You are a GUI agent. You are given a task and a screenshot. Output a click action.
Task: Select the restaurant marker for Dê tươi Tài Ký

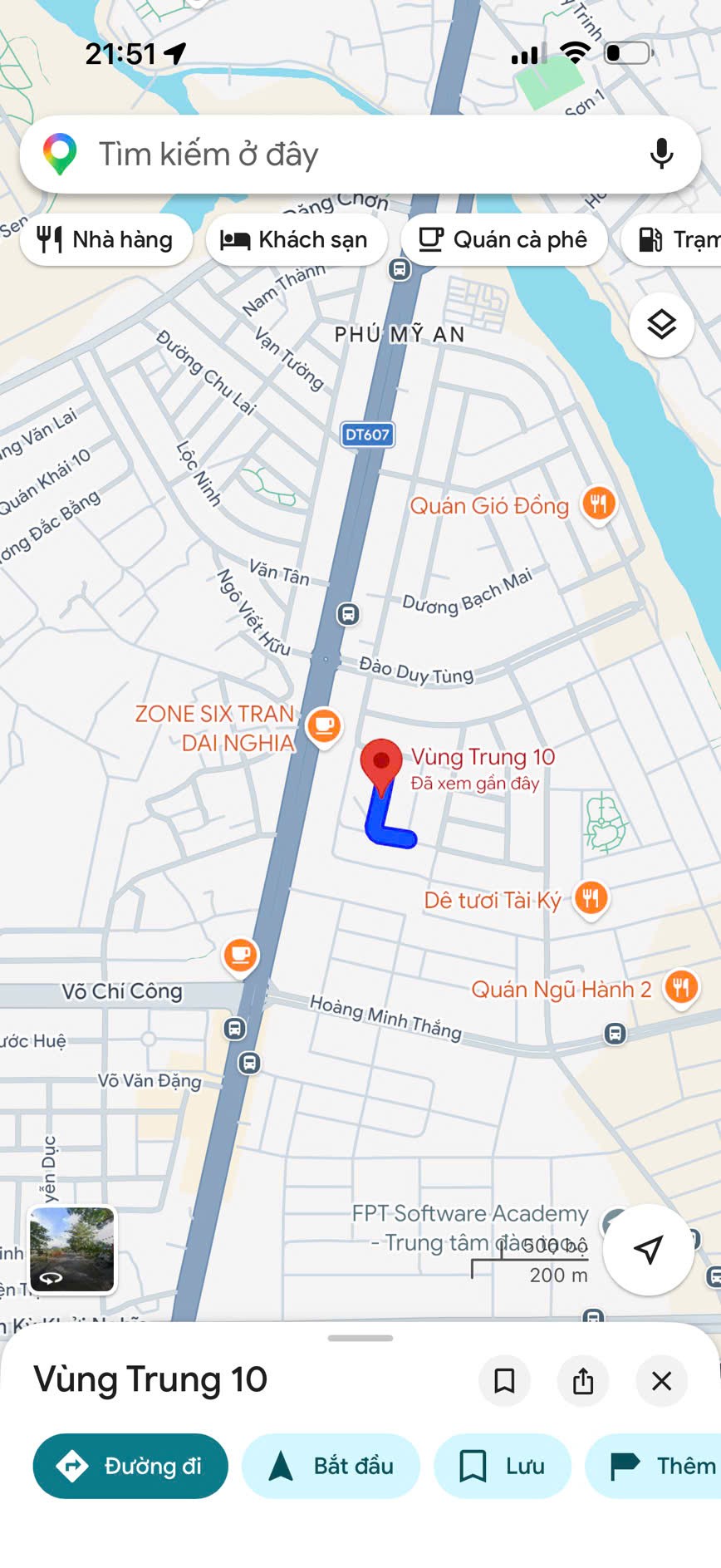[591, 898]
